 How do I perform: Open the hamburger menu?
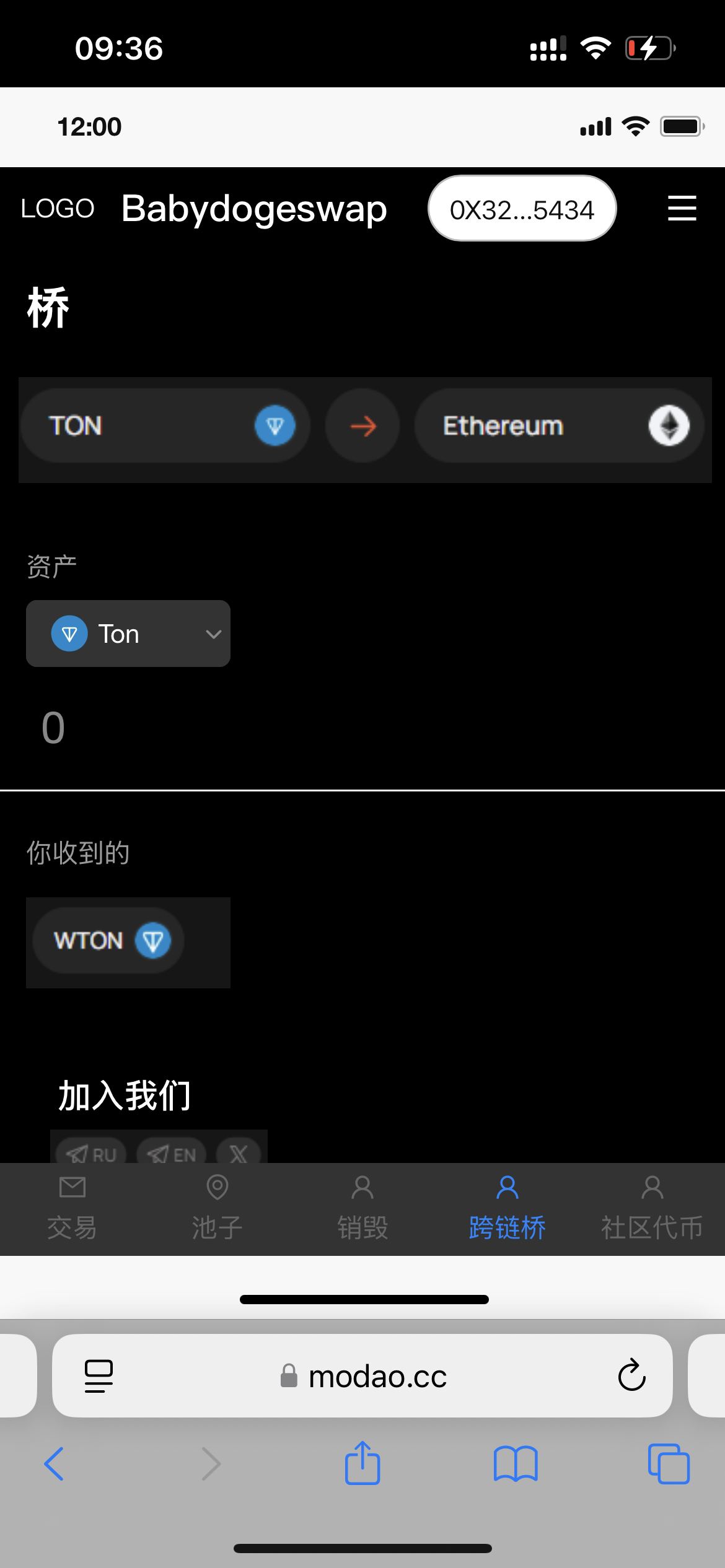coord(682,209)
